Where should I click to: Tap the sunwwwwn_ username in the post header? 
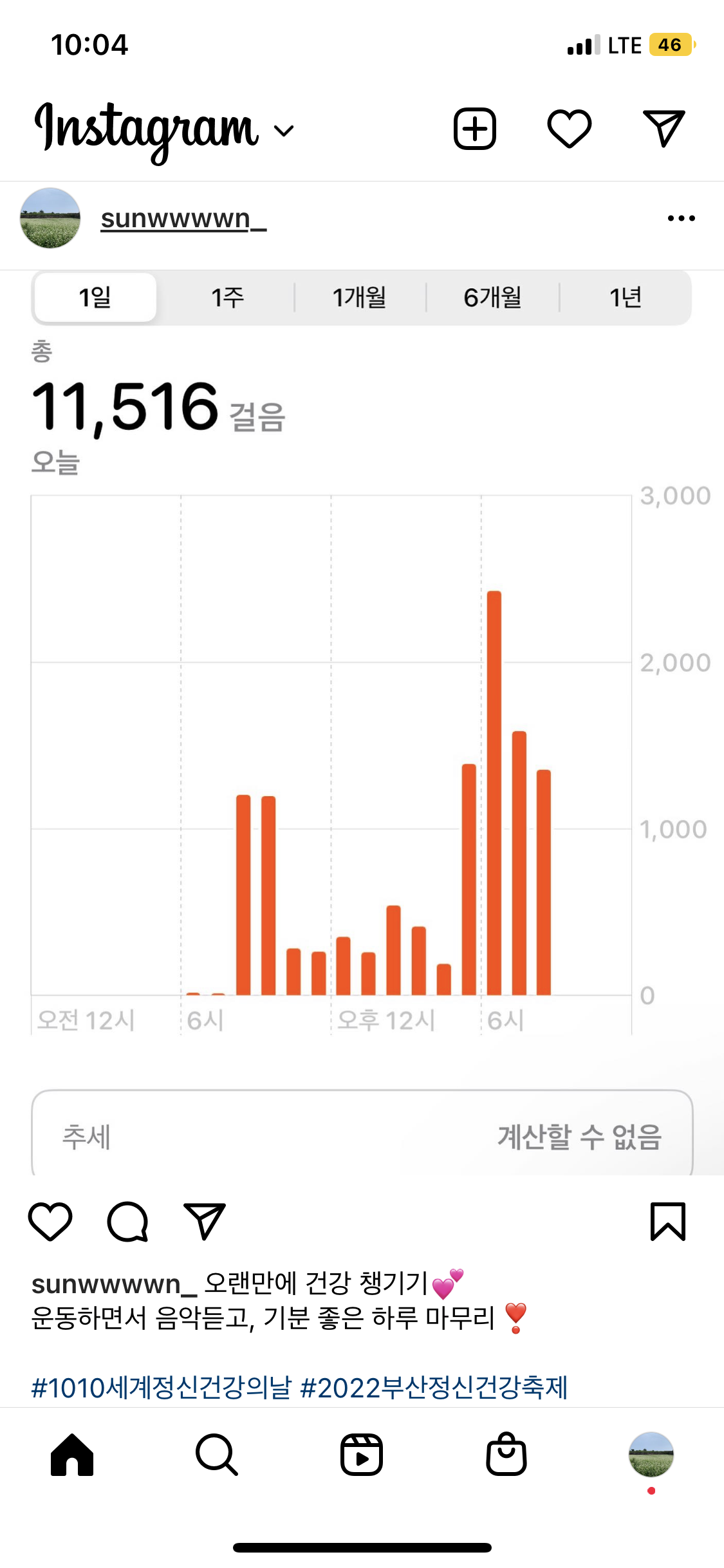183,219
